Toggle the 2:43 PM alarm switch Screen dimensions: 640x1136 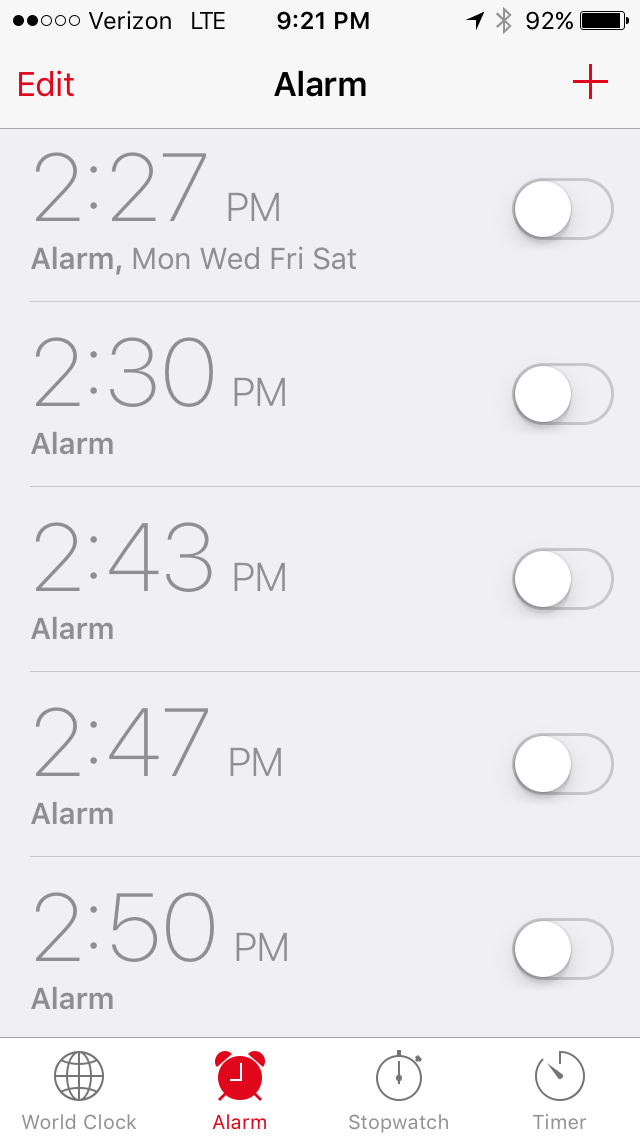click(562, 579)
